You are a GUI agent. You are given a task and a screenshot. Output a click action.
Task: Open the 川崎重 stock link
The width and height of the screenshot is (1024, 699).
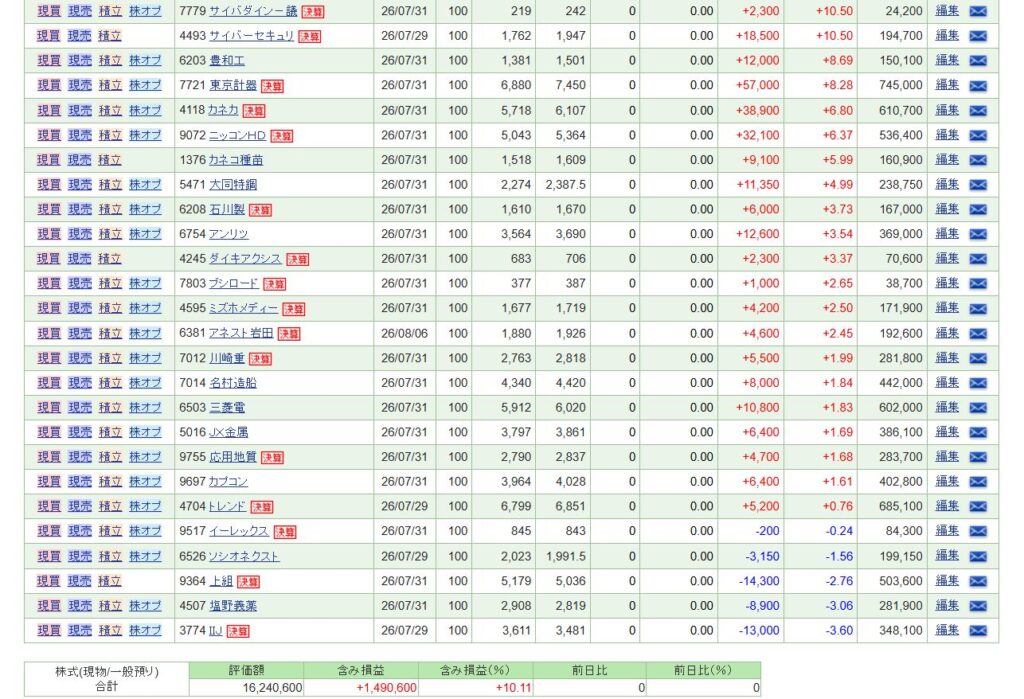point(227,359)
